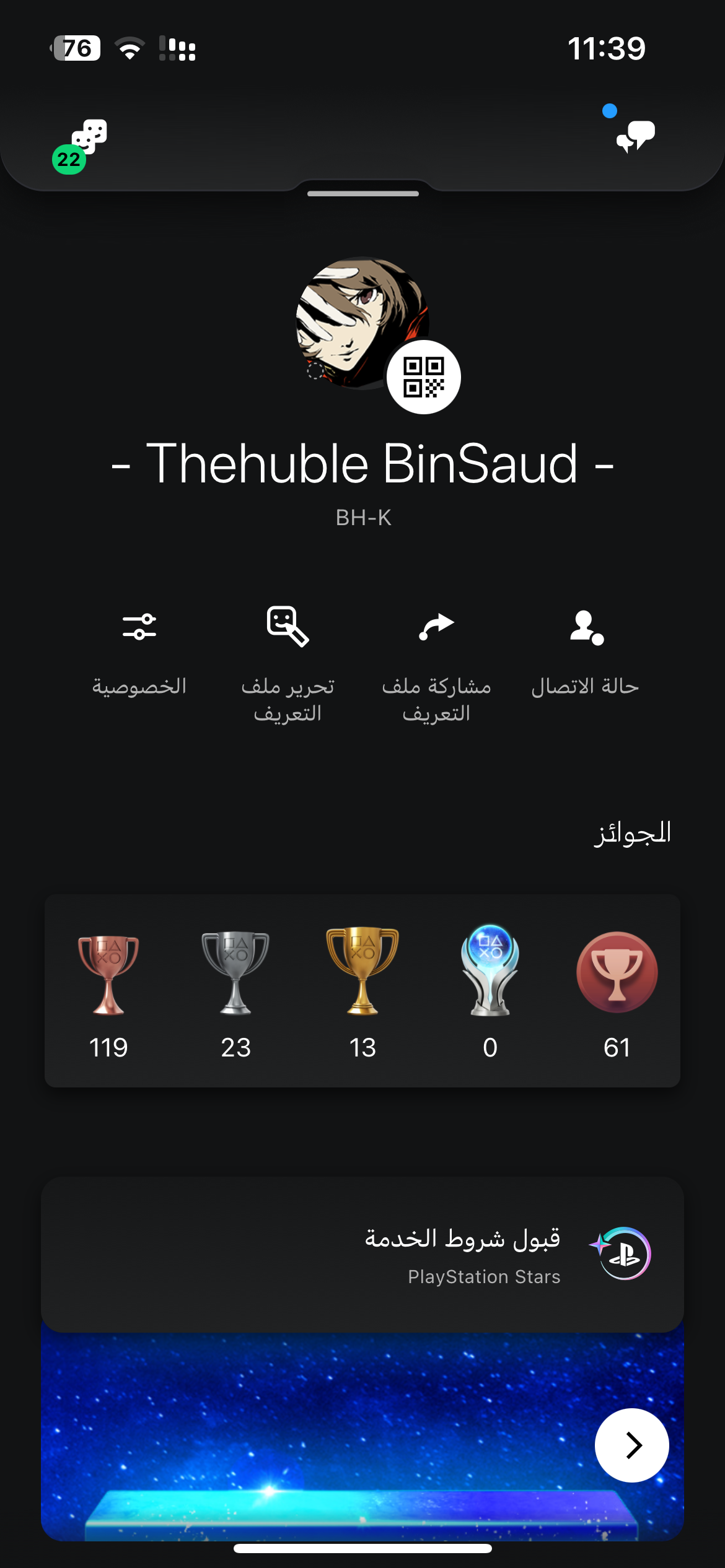
Task: Change online status with حالة الاتصال
Action: (x=586, y=650)
